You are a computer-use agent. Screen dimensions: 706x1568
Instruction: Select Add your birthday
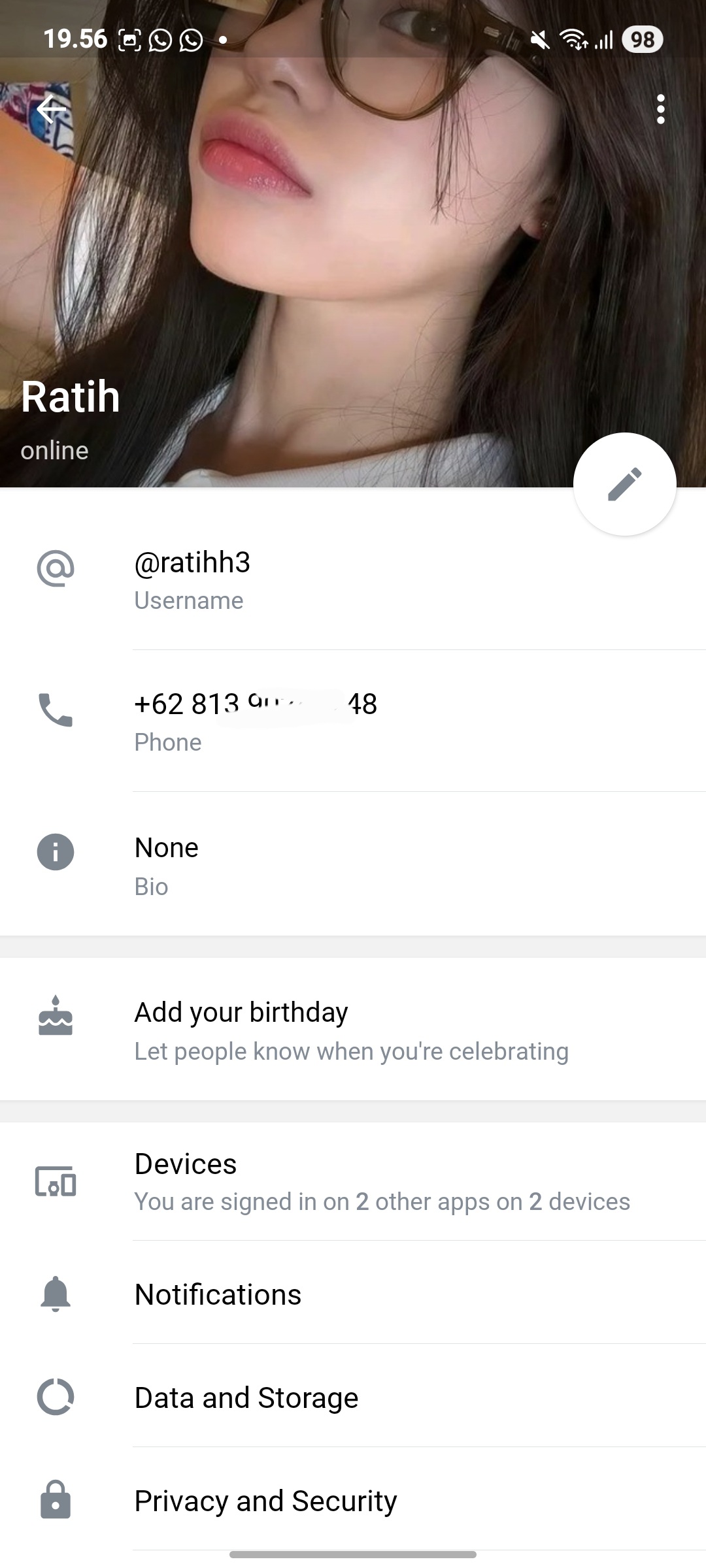pos(353,1030)
